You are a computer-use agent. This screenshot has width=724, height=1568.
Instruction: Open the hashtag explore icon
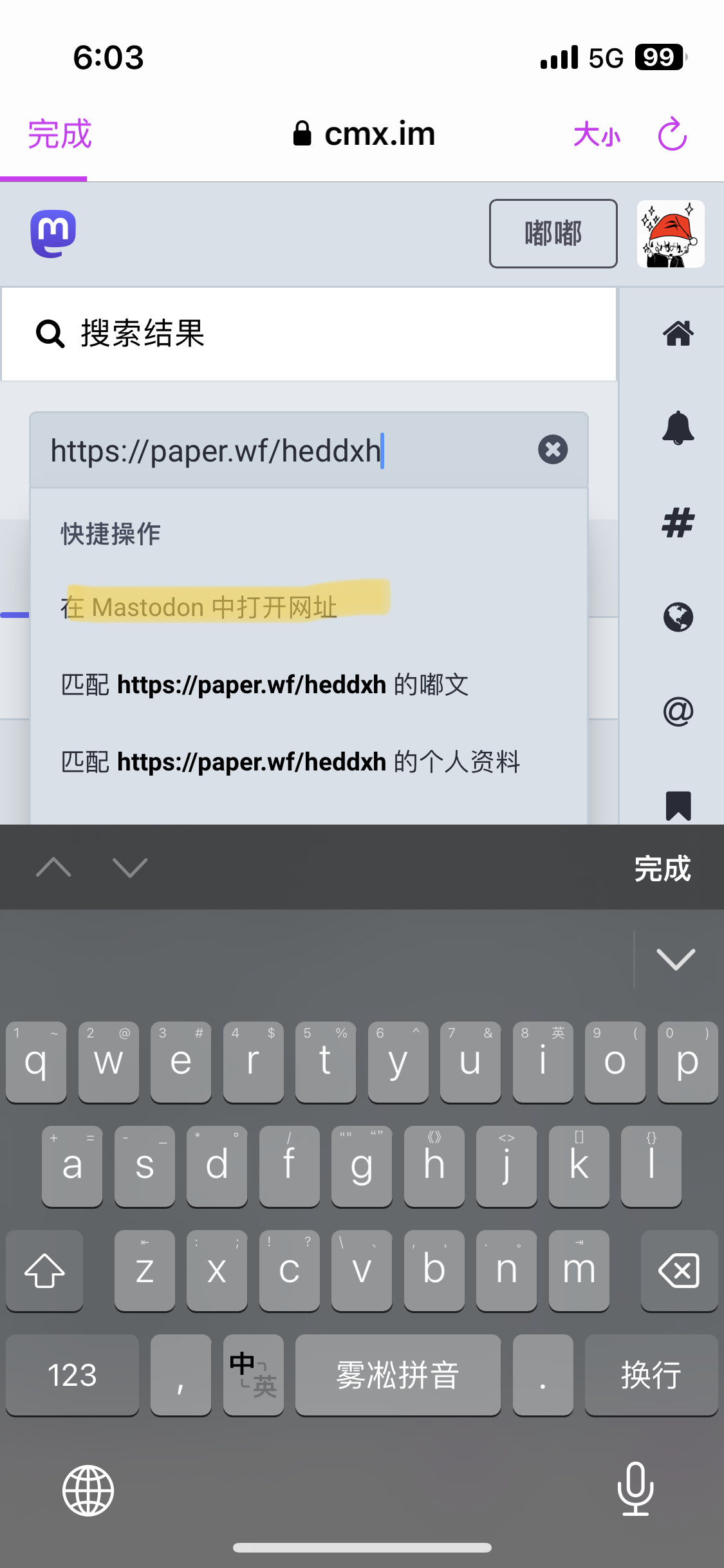pyautogui.click(x=678, y=523)
